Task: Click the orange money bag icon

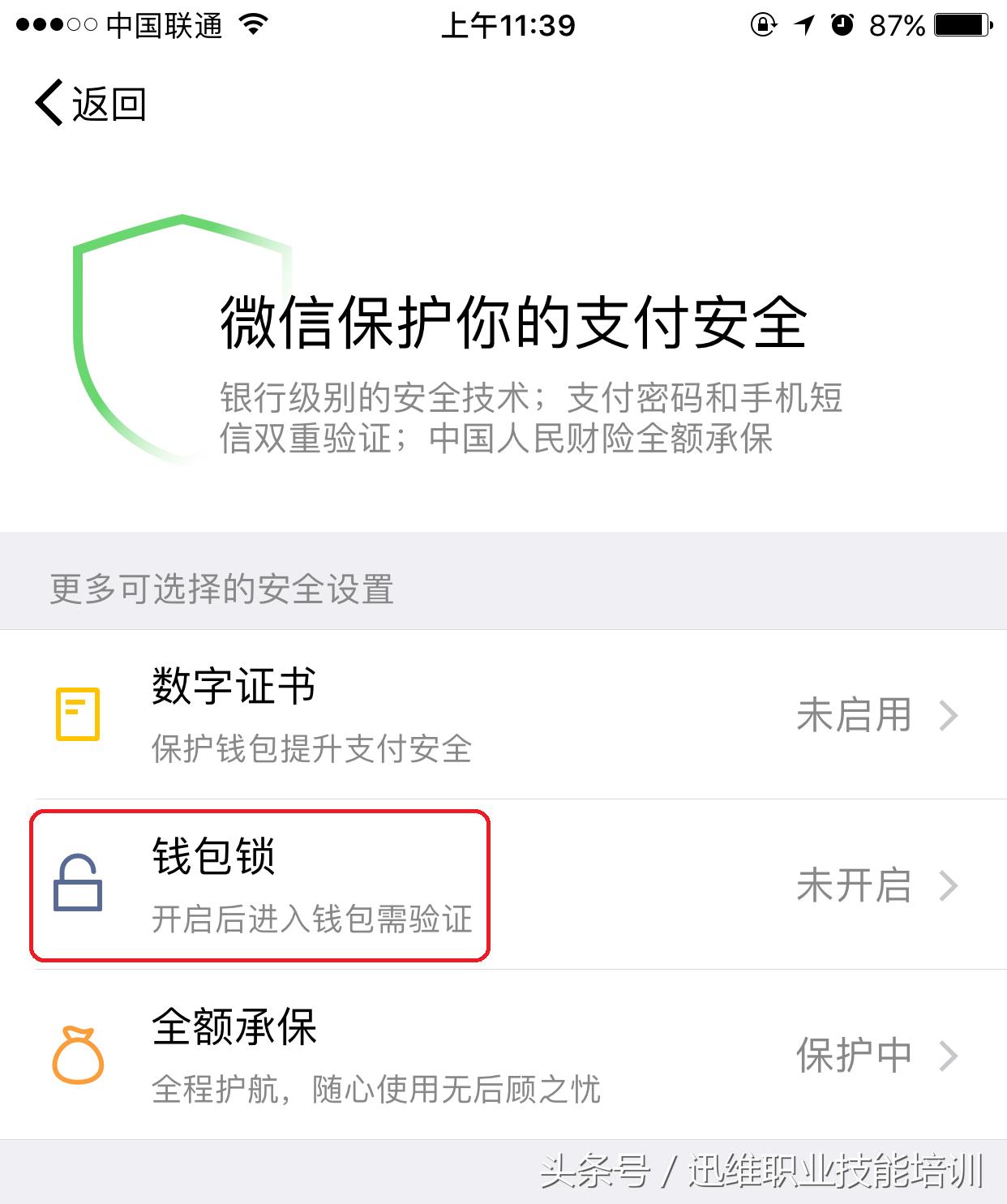Action: pos(79,1055)
